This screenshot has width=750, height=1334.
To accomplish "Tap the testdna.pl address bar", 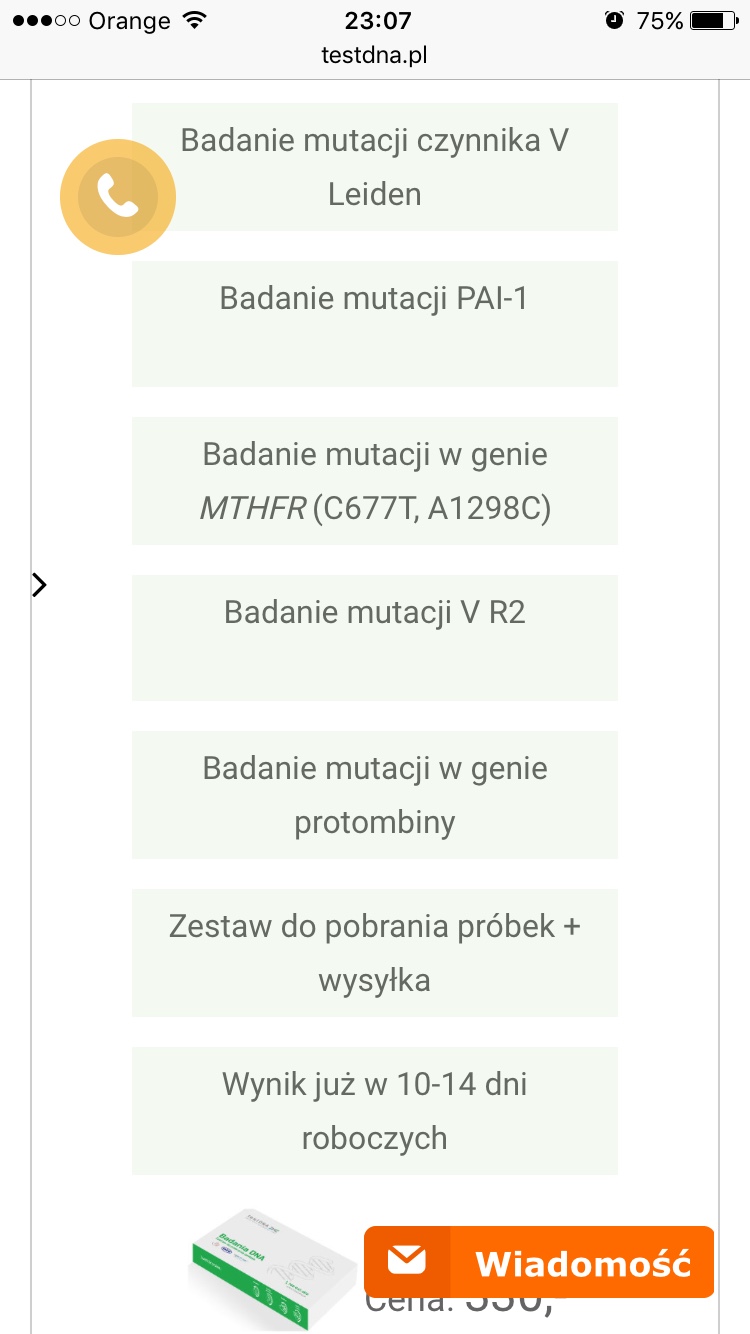I will [375, 55].
